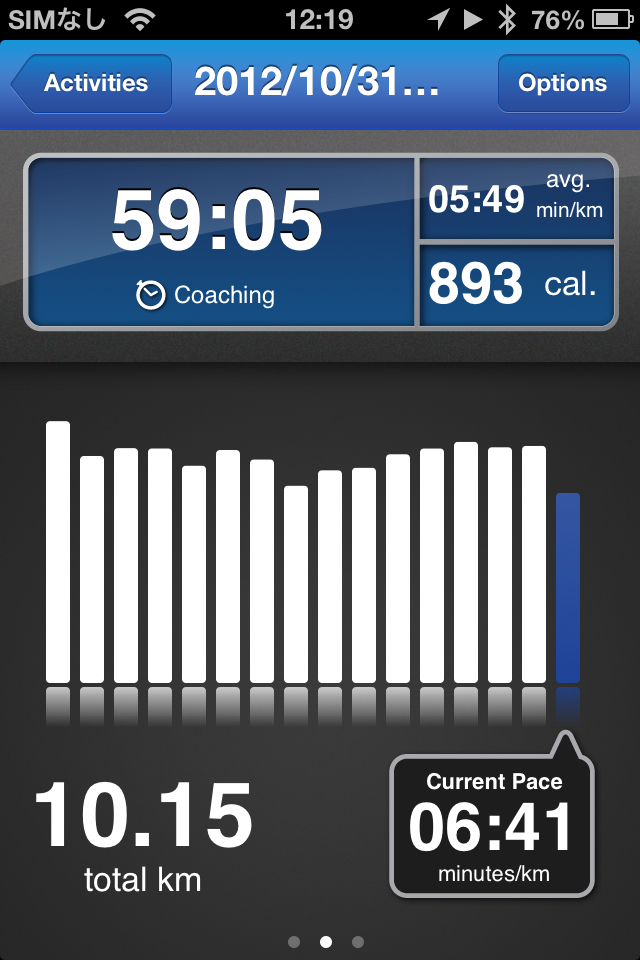Screen dimensions: 640x960
Task: Go back to the Activities list
Action: (92, 84)
